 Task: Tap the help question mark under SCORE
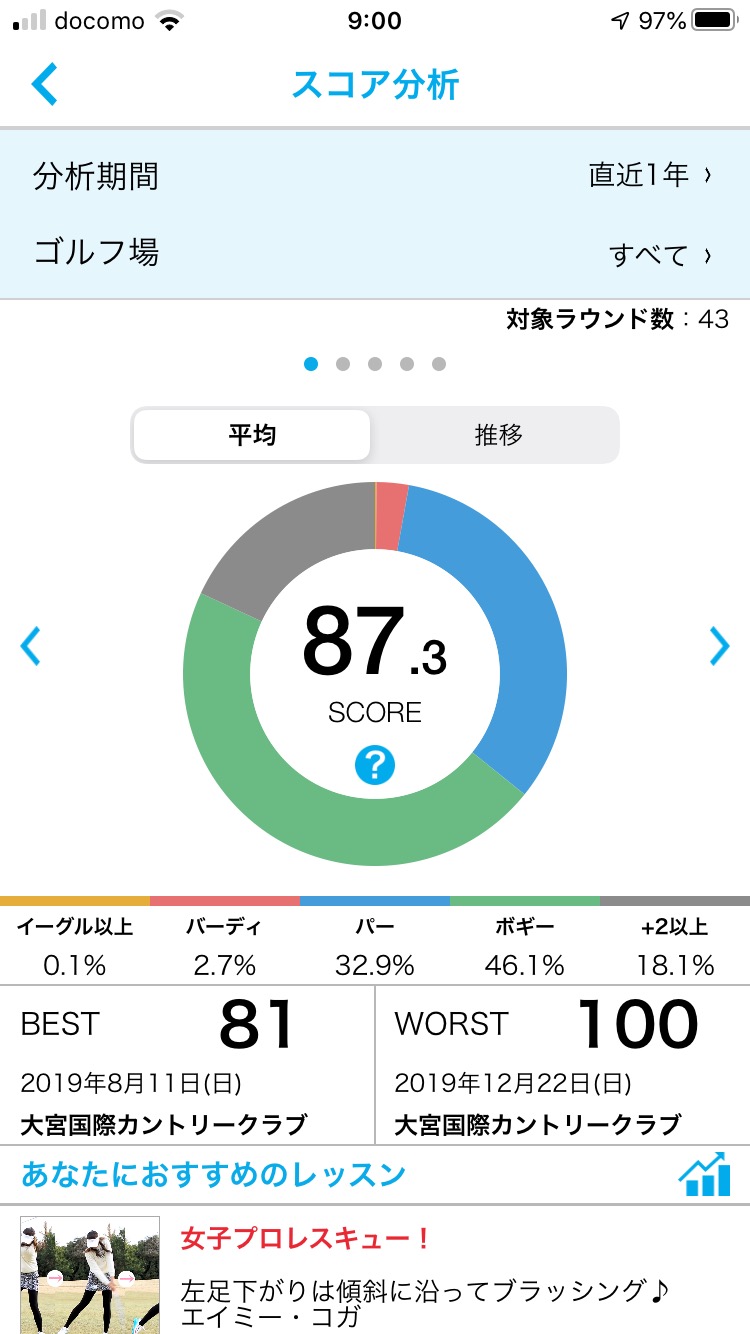point(375,766)
